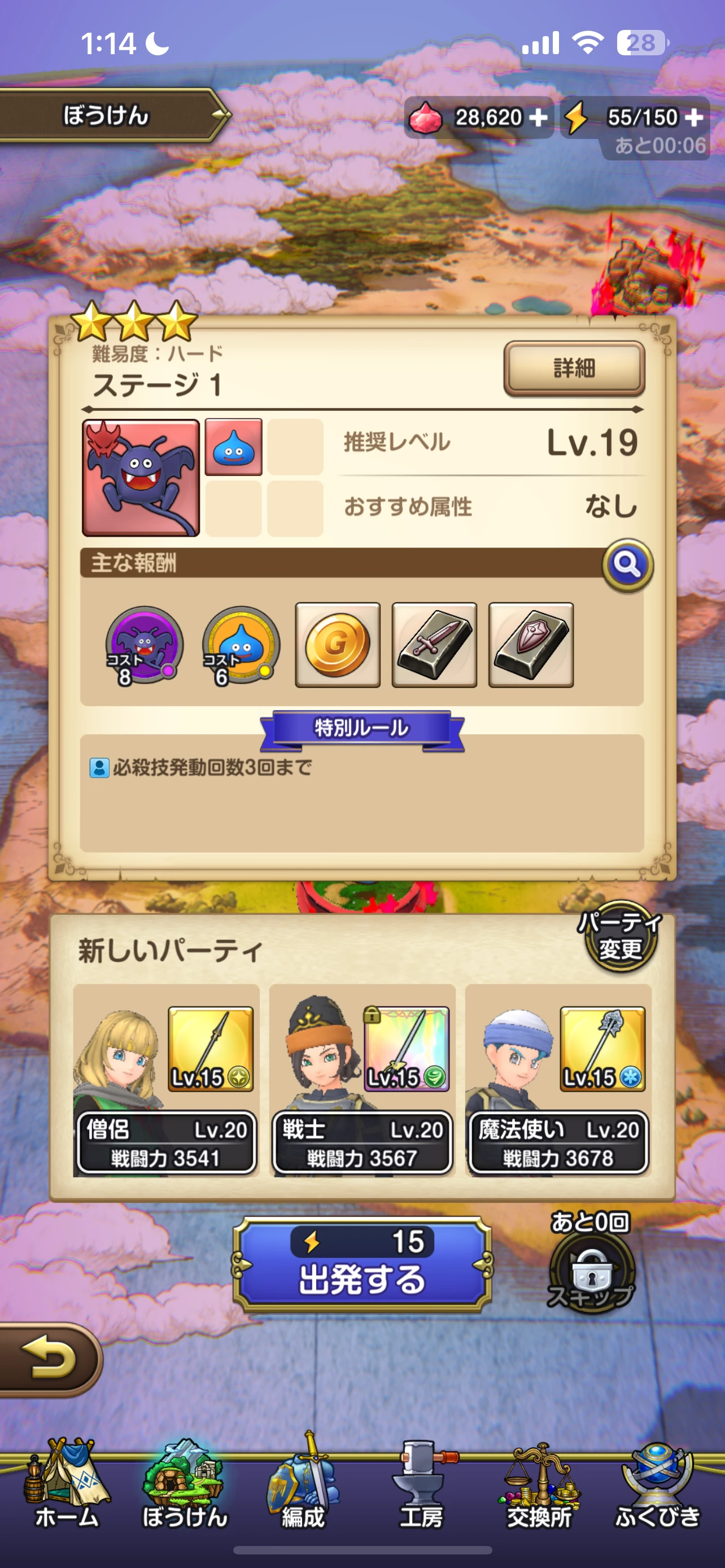
Task: View the cost 8 Dracky reward icon
Action: click(145, 645)
